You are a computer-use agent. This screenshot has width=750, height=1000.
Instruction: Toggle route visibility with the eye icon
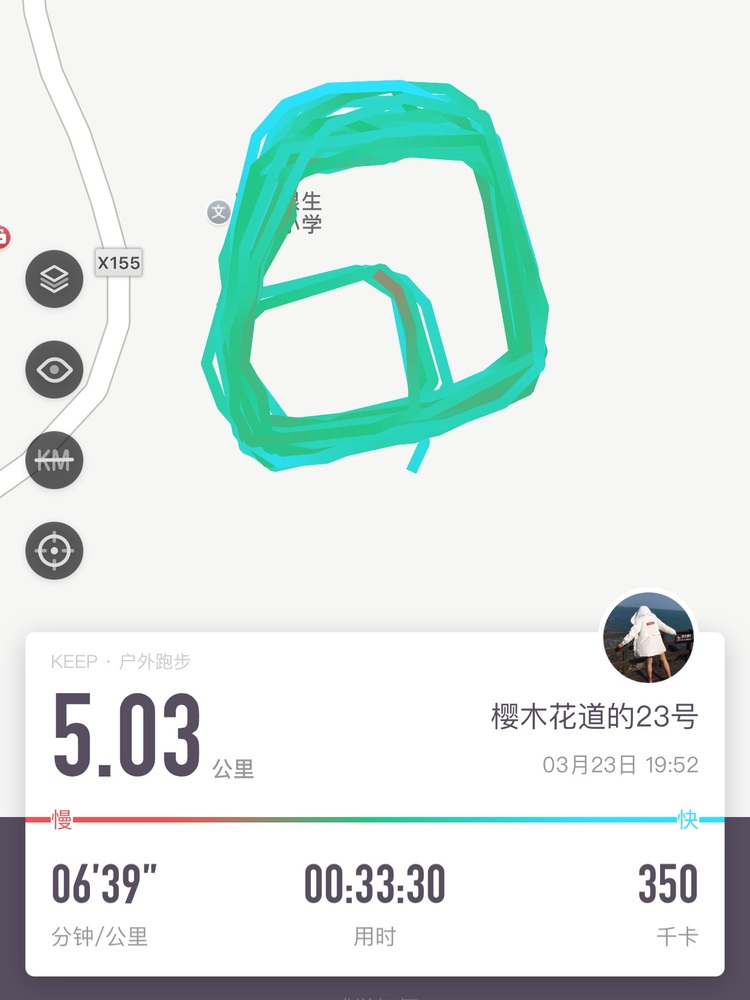(54, 370)
